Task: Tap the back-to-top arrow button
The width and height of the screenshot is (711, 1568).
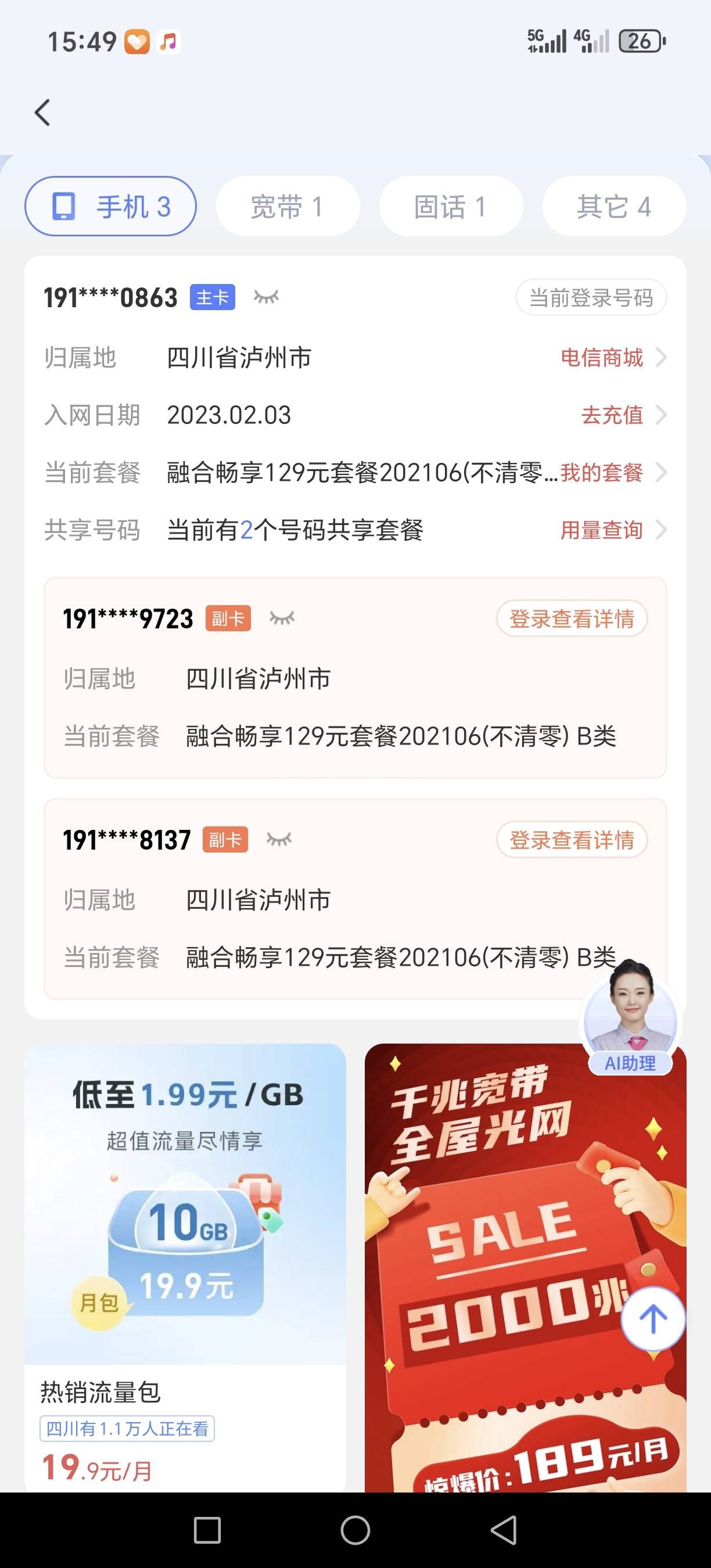Action: pyautogui.click(x=653, y=1319)
